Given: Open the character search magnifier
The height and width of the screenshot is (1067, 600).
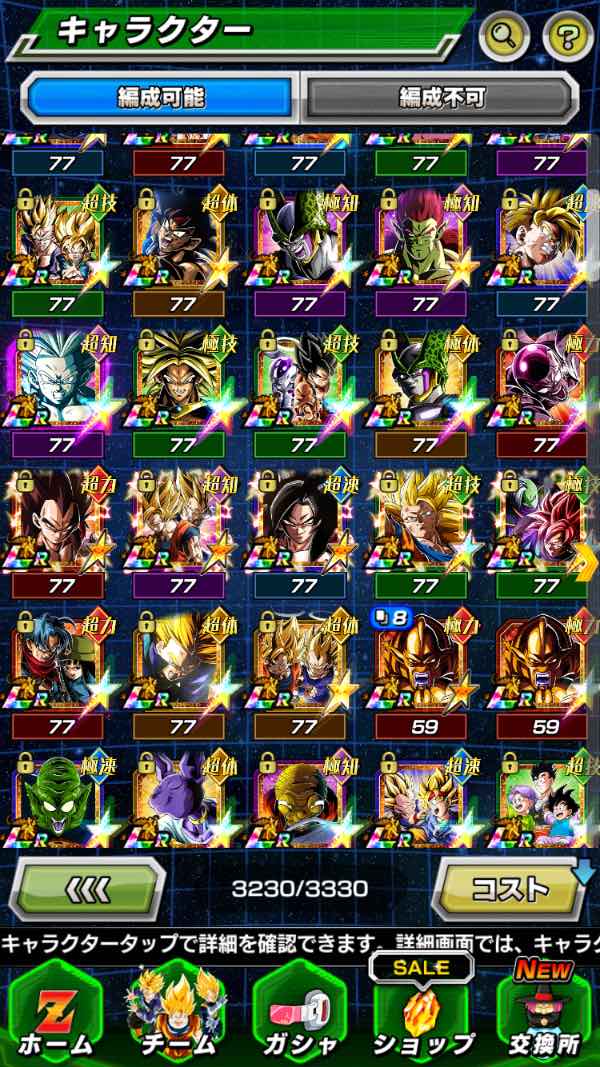Looking at the screenshot, I should point(505,37).
